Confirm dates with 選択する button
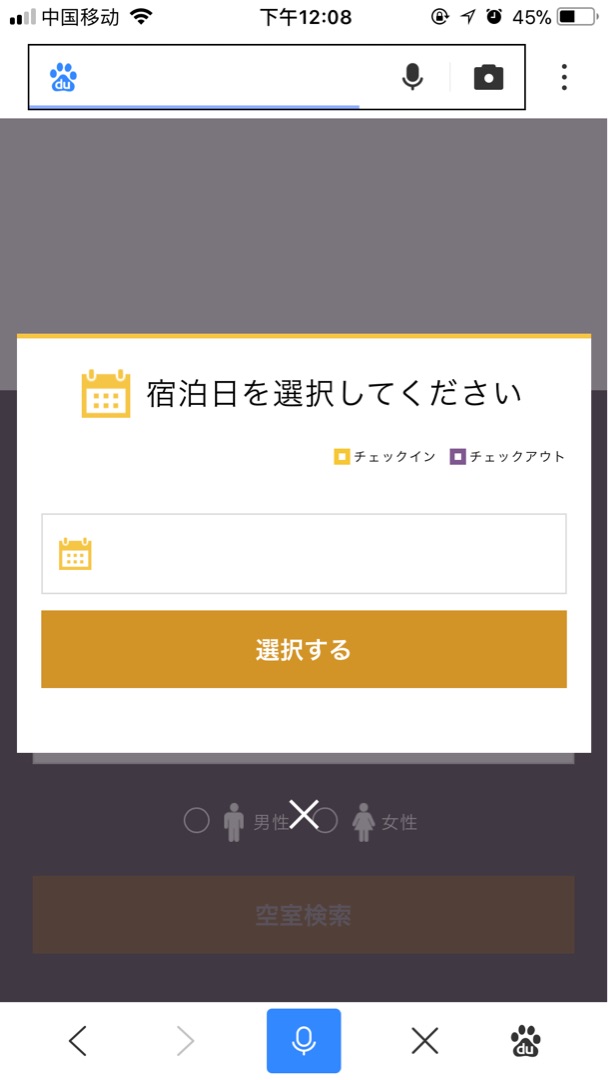 [304, 650]
